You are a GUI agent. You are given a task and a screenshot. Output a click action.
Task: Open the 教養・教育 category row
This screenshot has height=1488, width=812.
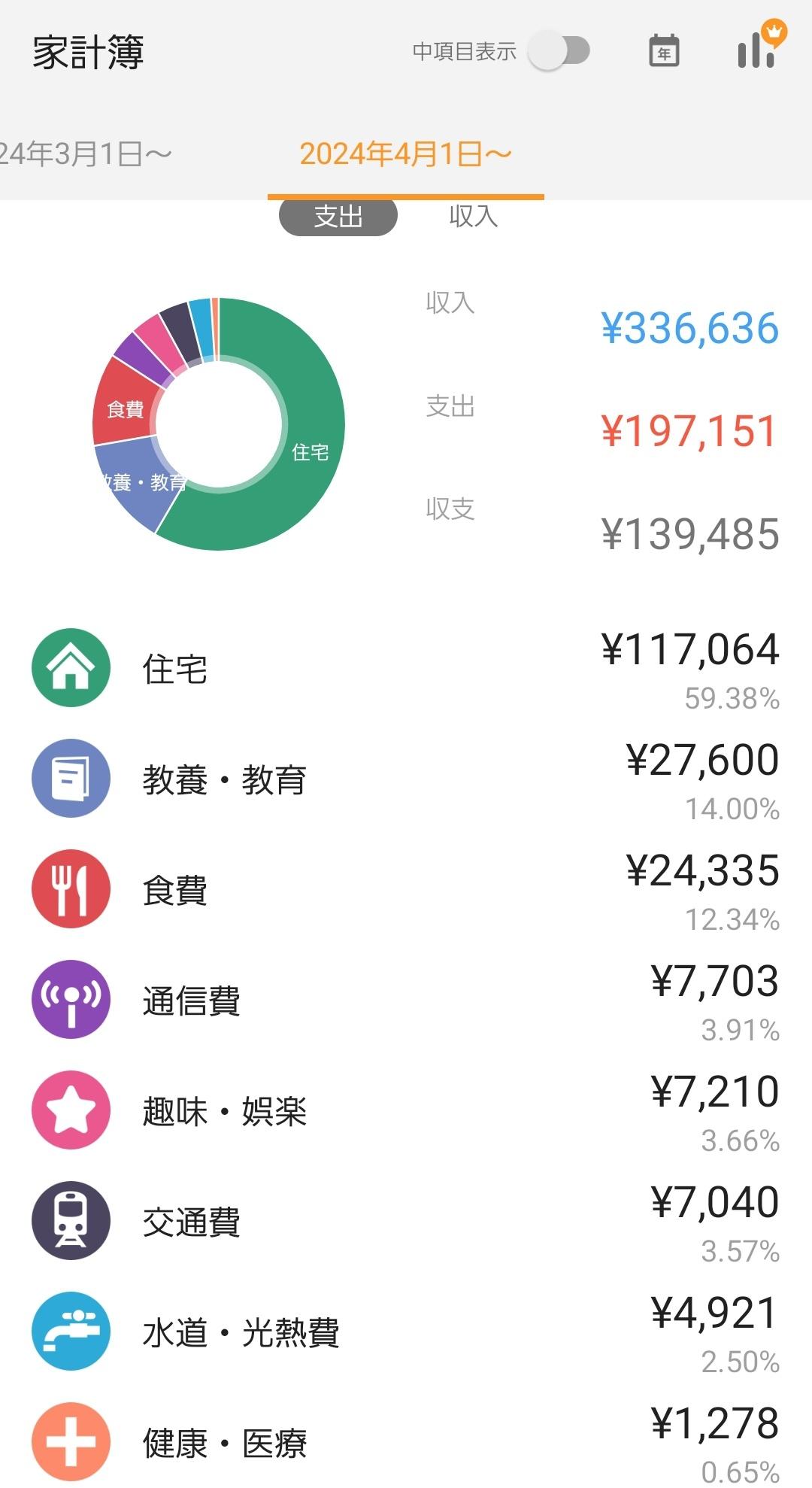(x=406, y=779)
